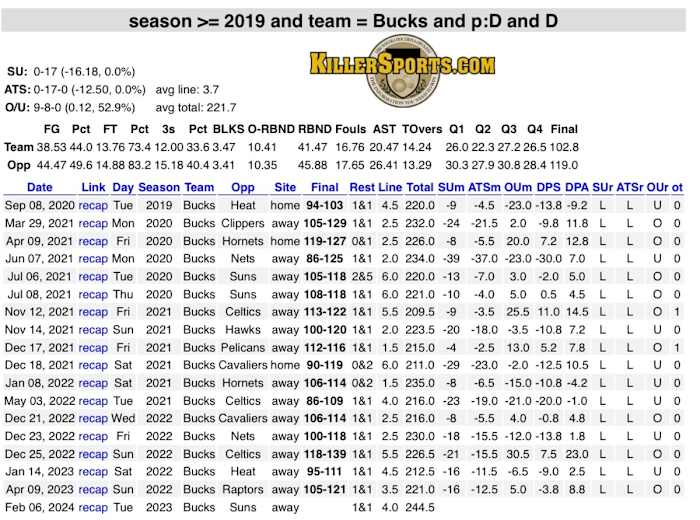Screen dimensions: 700x520
Task: Open recap for Feb 06, 2024 Suns game
Action: [93, 508]
